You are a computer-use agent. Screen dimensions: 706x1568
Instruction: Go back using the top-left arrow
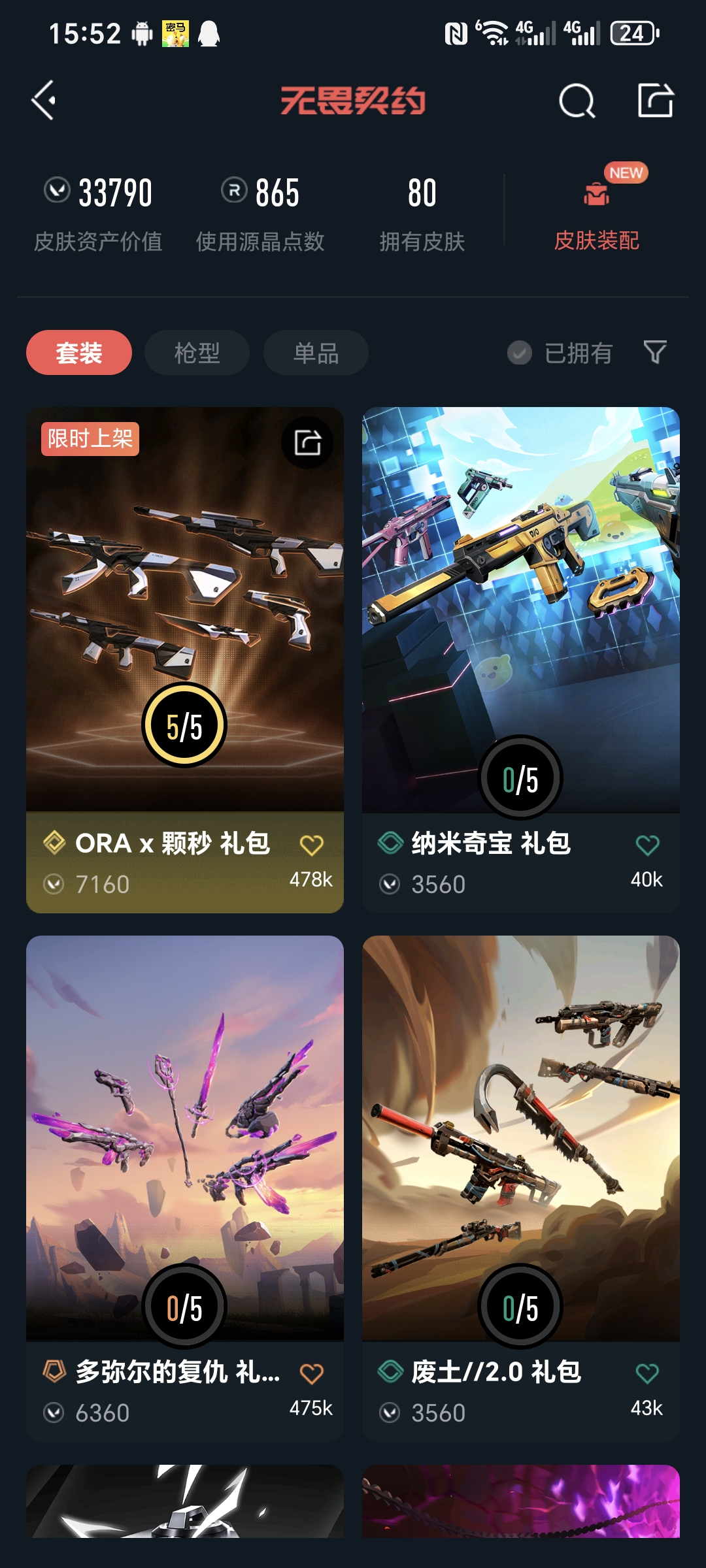44,101
